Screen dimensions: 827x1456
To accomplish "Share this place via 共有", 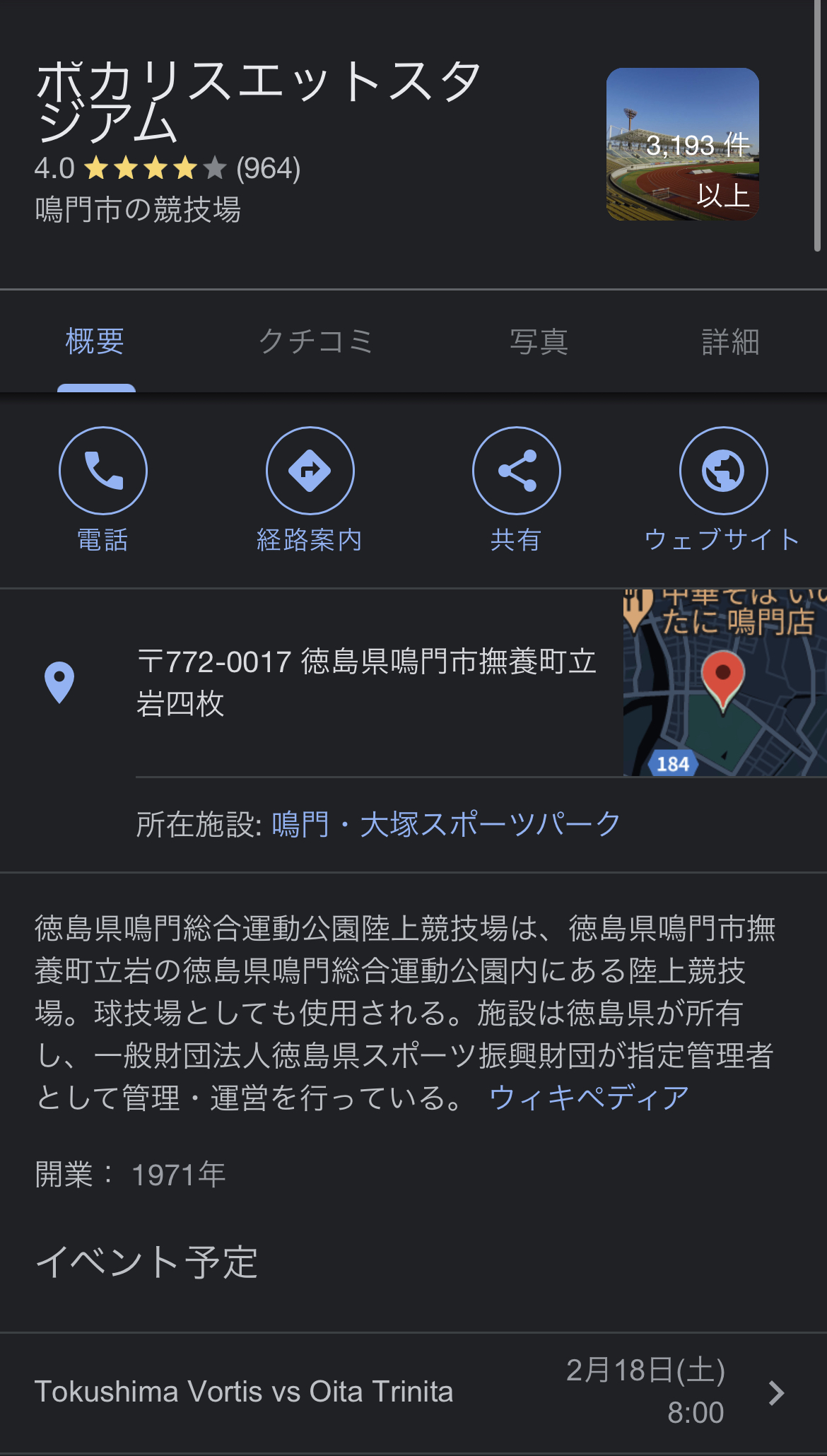I will tap(516, 471).
